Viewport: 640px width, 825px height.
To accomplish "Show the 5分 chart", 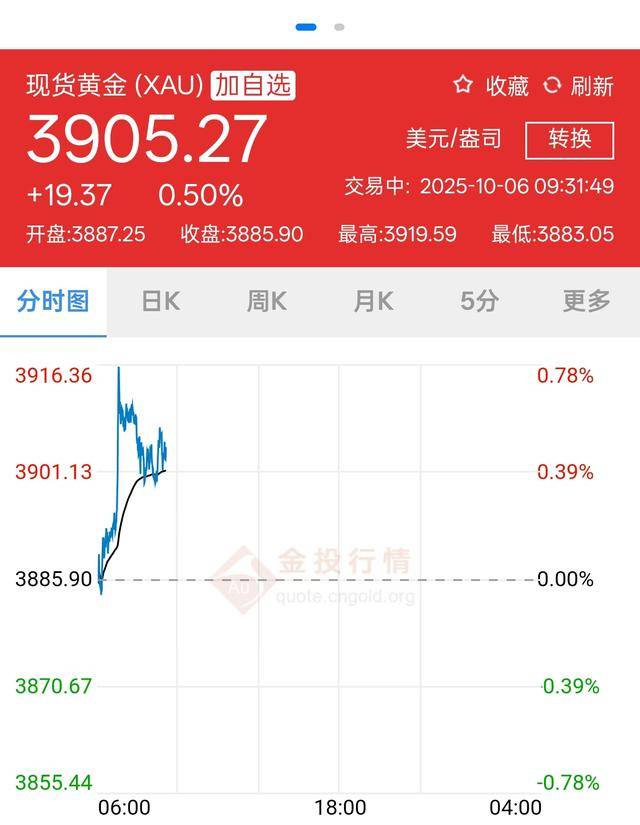I will coord(479,301).
